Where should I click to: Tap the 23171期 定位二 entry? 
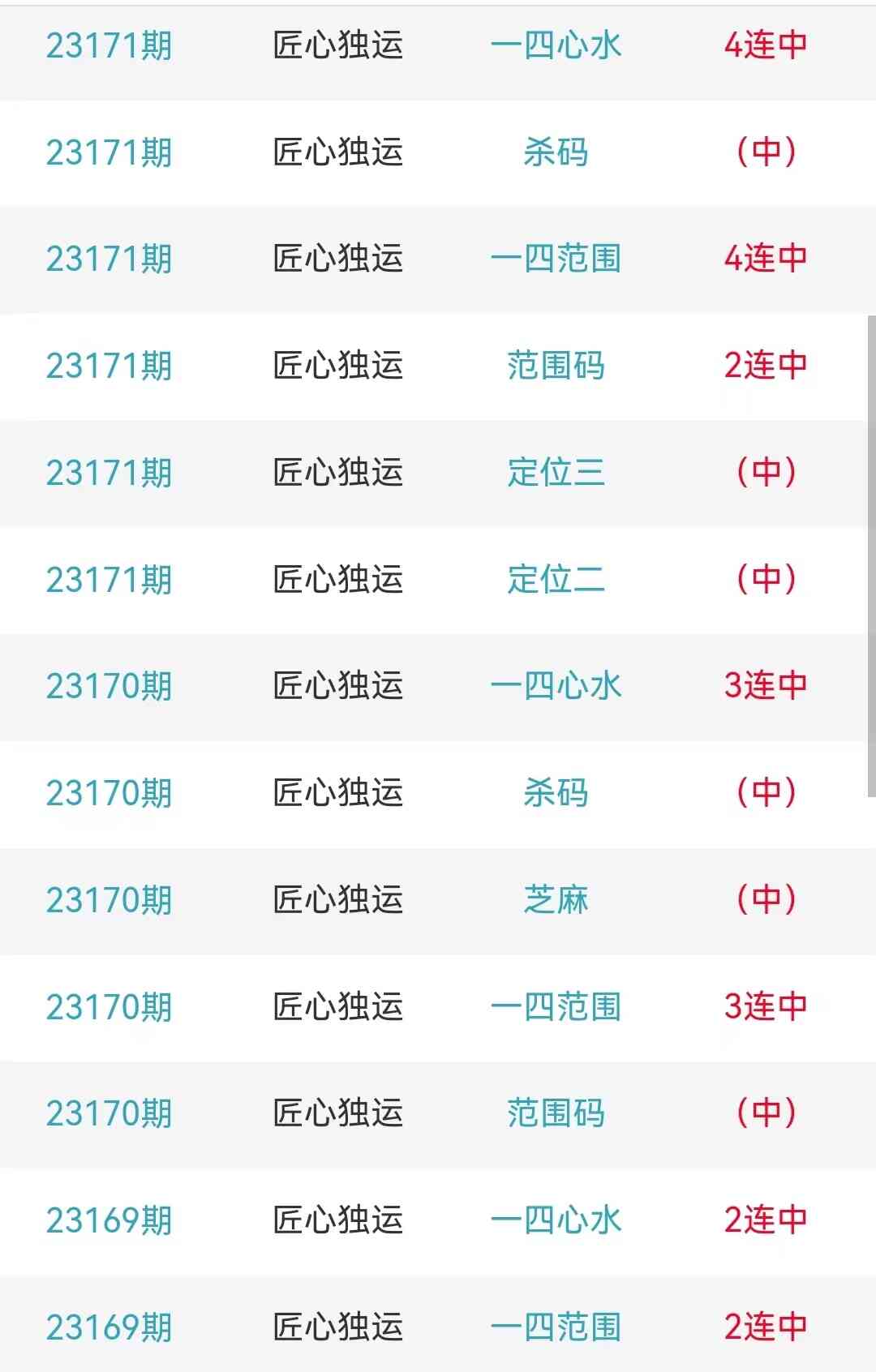[556, 579]
